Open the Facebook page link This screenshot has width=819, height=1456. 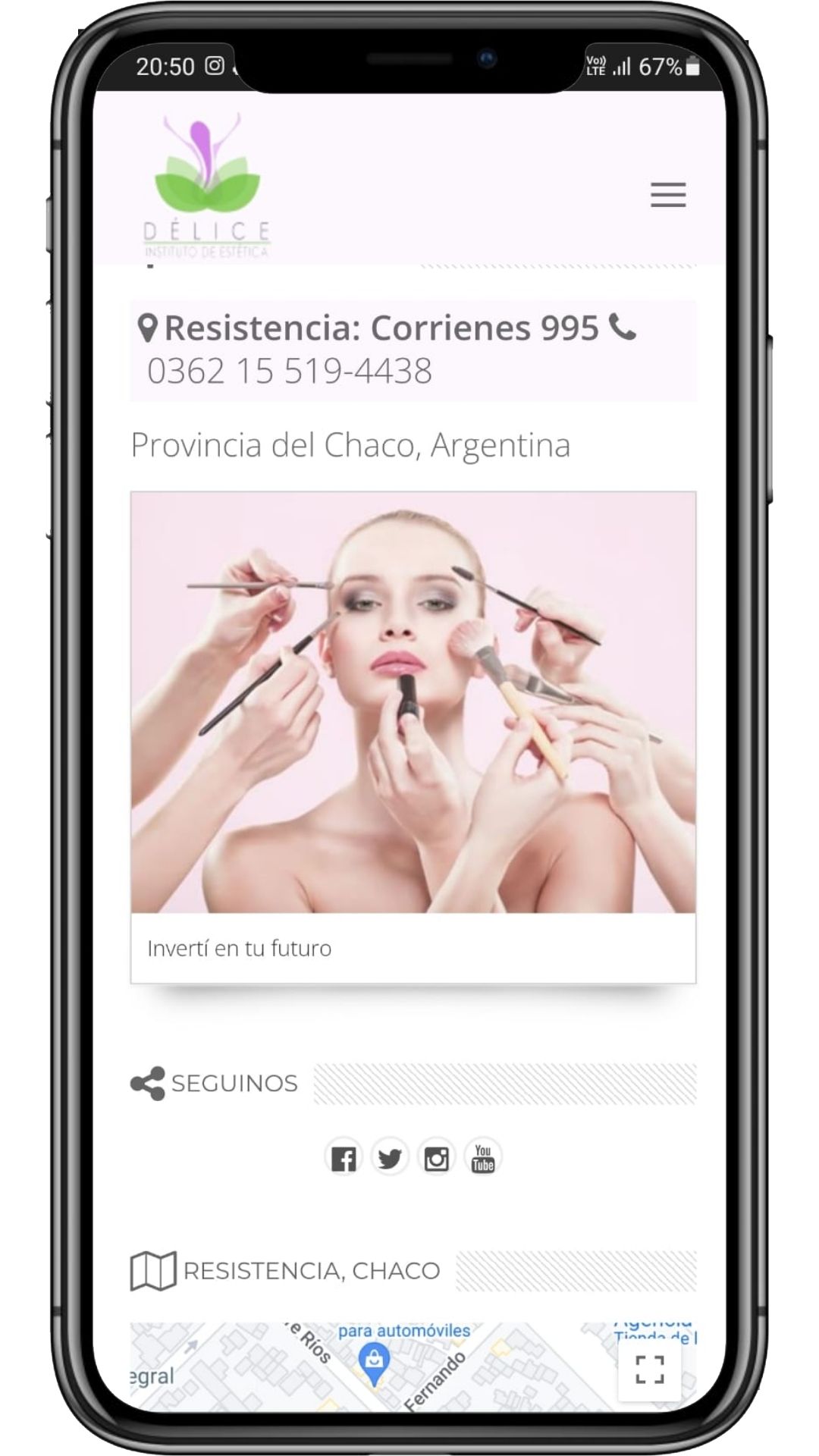[x=344, y=1158]
